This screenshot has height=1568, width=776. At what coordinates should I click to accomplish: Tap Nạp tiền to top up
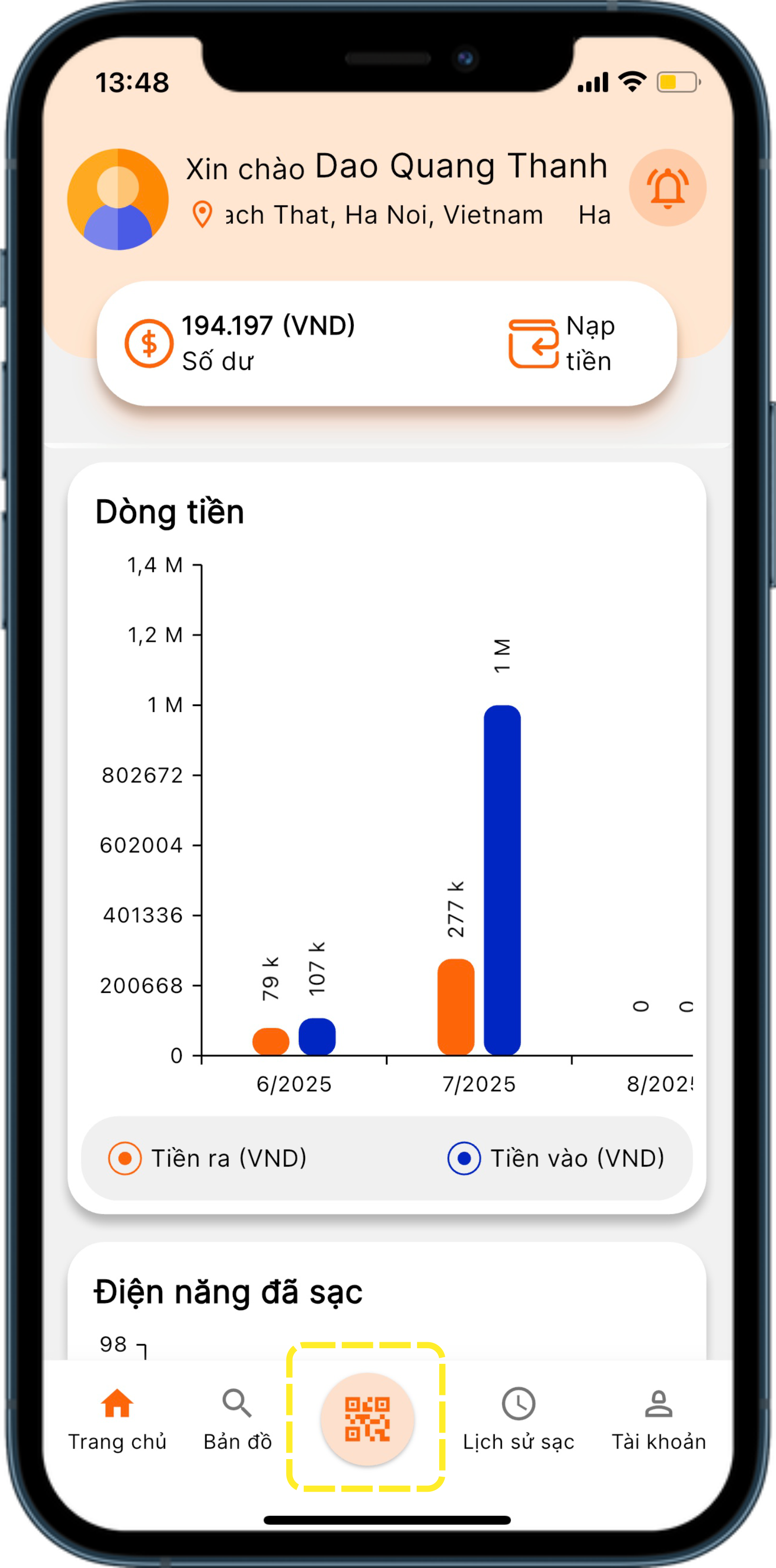click(x=562, y=344)
